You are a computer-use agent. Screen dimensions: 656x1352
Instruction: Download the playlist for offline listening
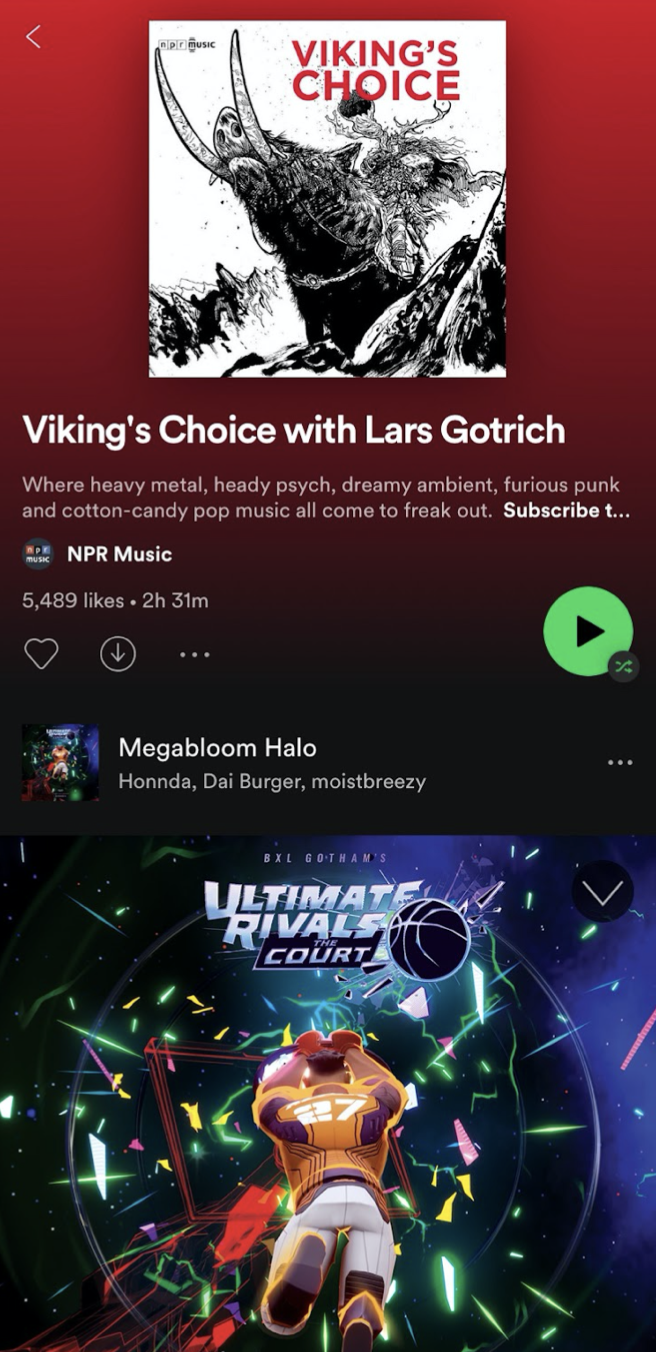[118, 654]
